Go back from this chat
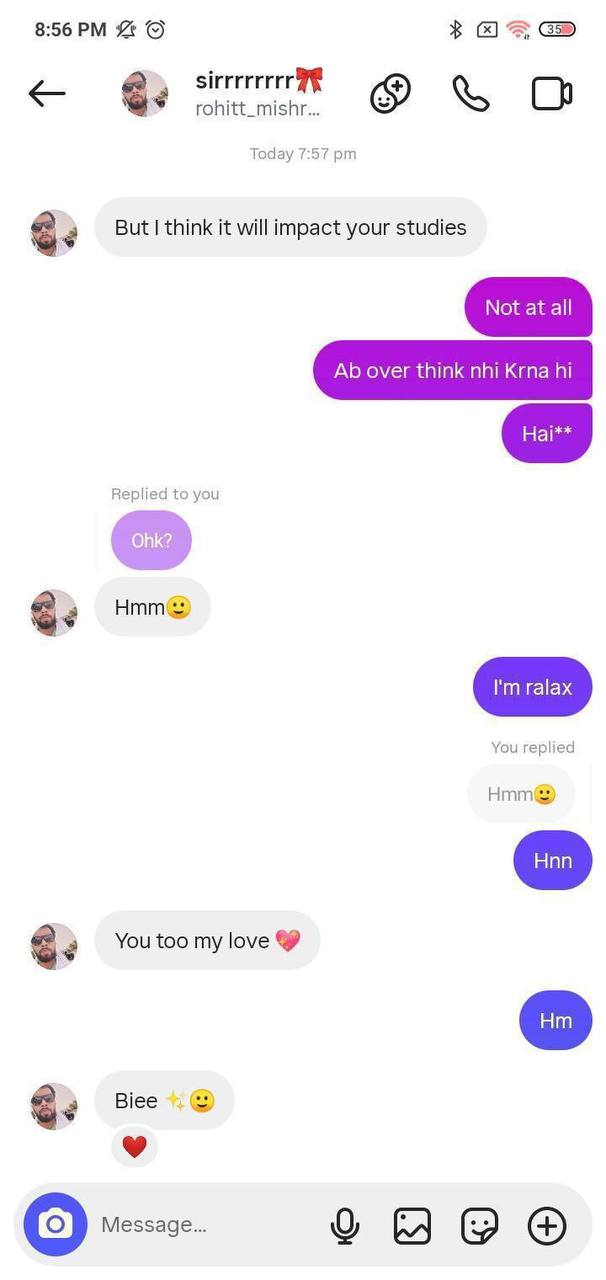This screenshot has width=606, height=1280. click(47, 93)
